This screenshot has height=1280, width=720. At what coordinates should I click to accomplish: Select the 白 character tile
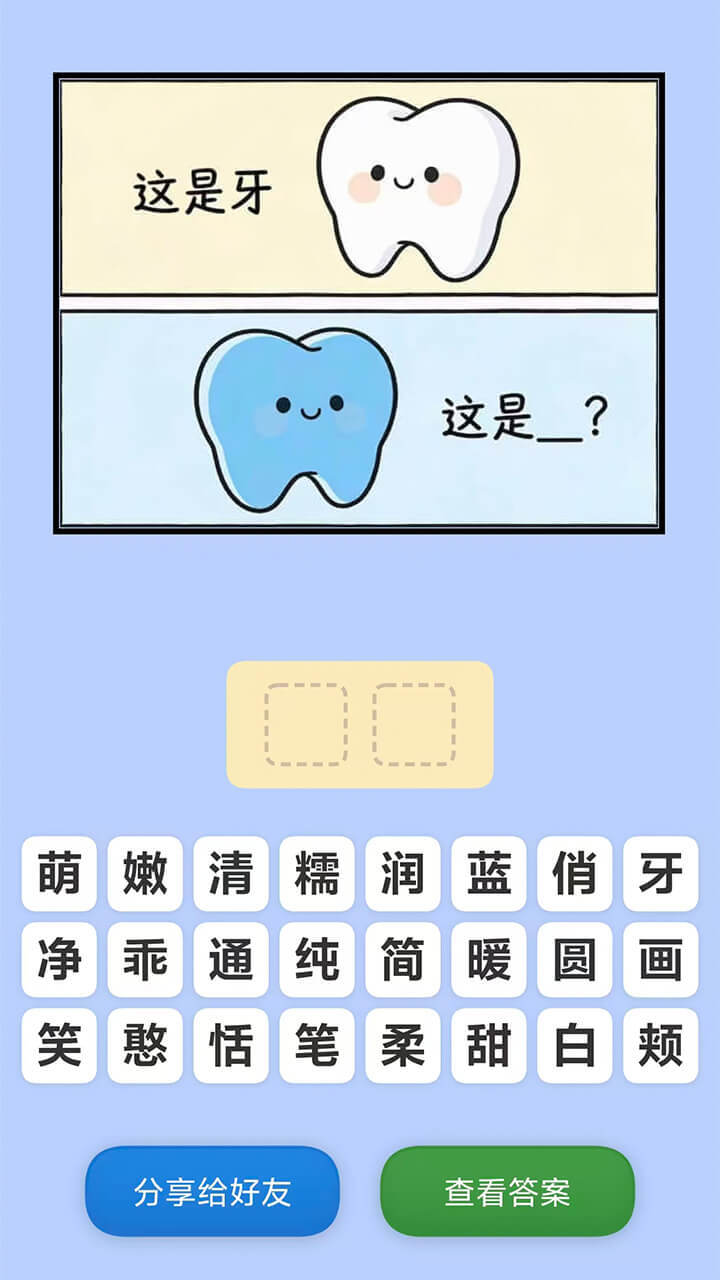point(575,1046)
